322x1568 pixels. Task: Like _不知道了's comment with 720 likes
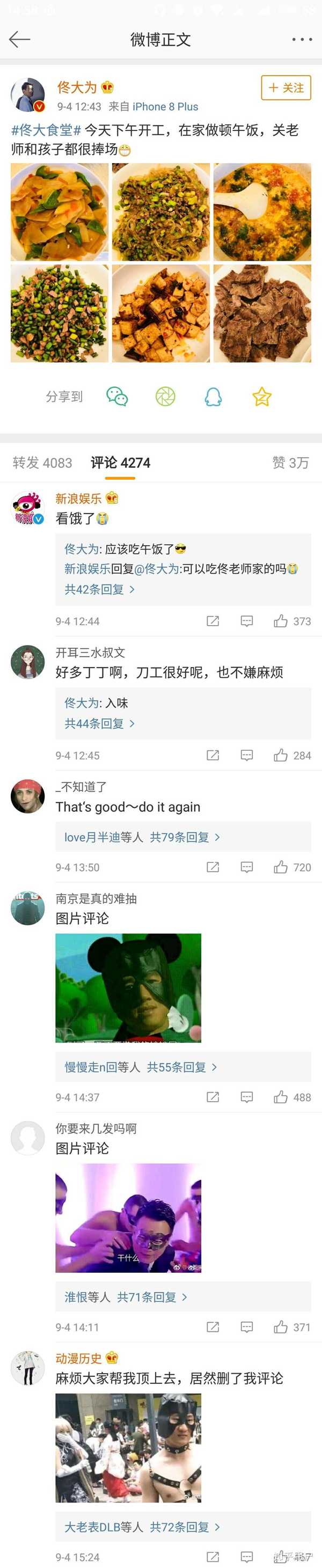pyautogui.click(x=281, y=867)
